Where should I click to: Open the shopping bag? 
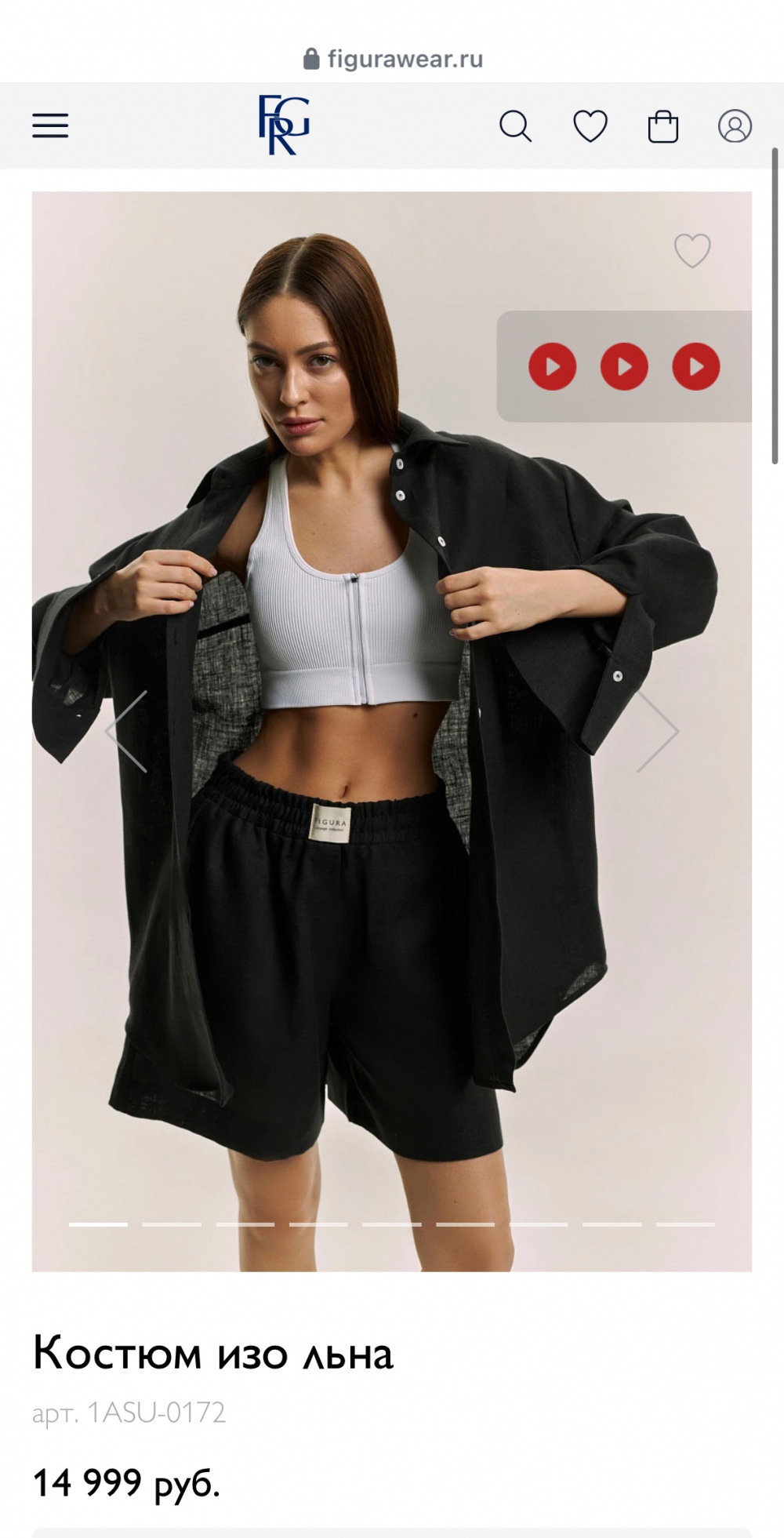[x=662, y=126]
